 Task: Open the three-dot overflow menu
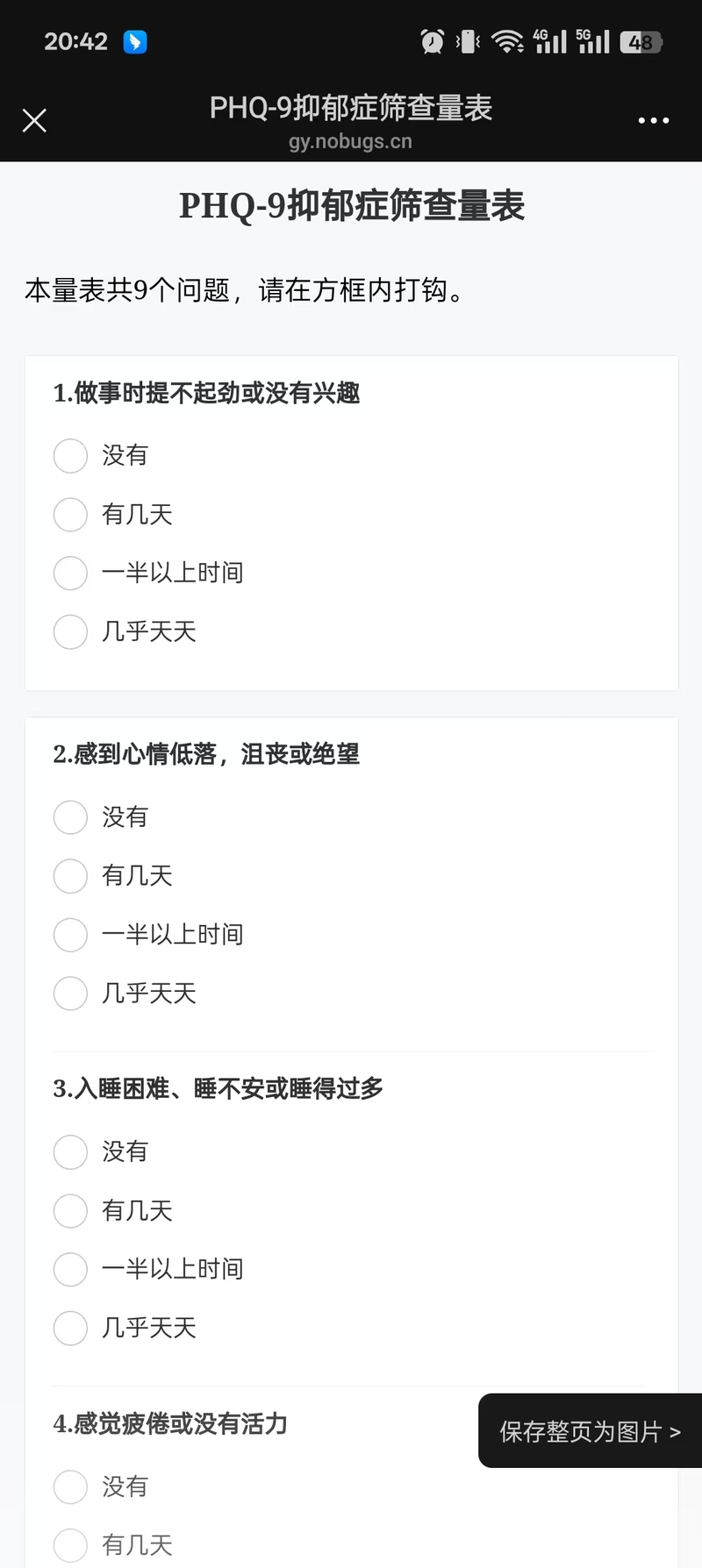(x=653, y=120)
